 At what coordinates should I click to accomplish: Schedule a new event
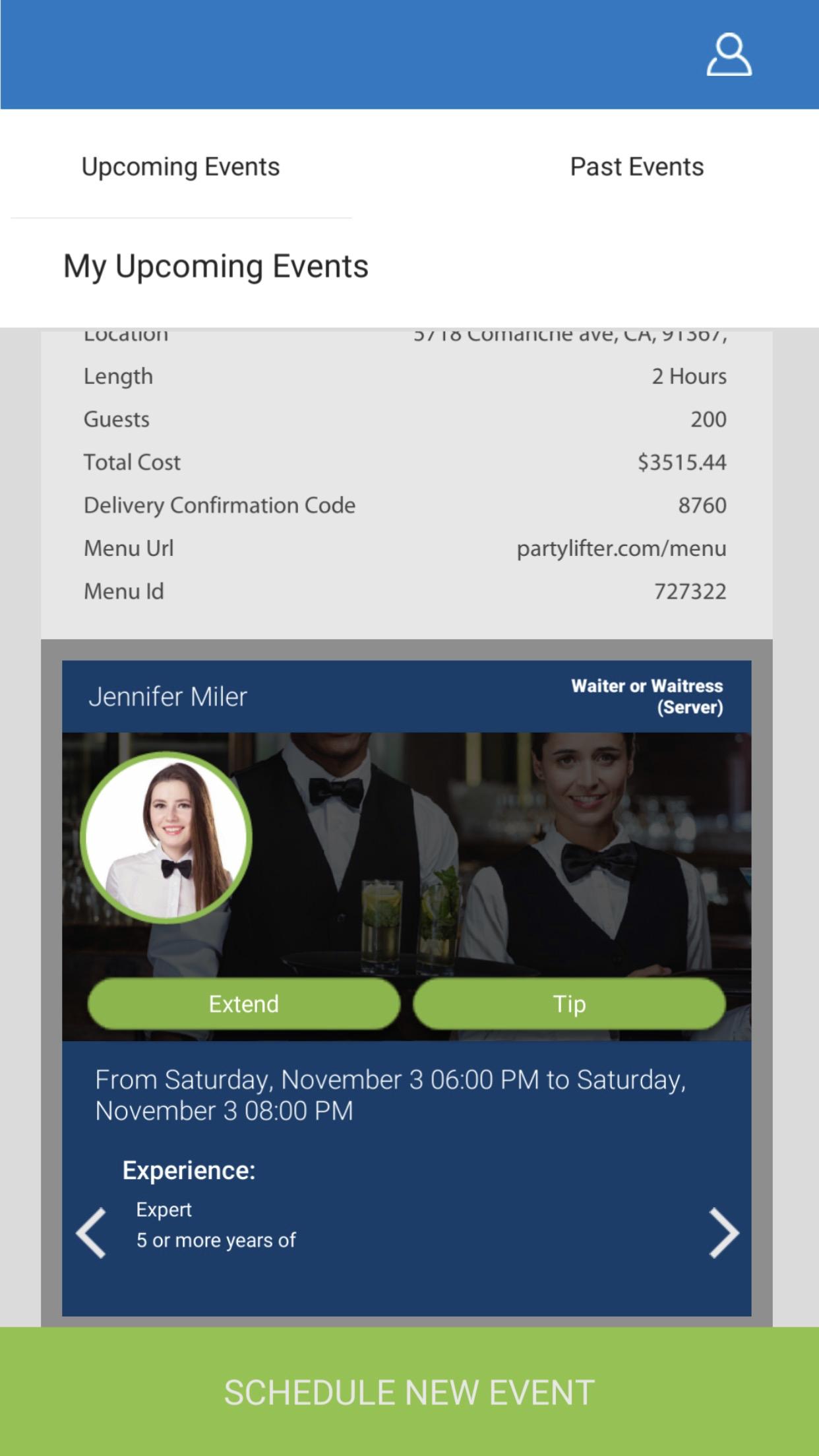click(409, 1391)
